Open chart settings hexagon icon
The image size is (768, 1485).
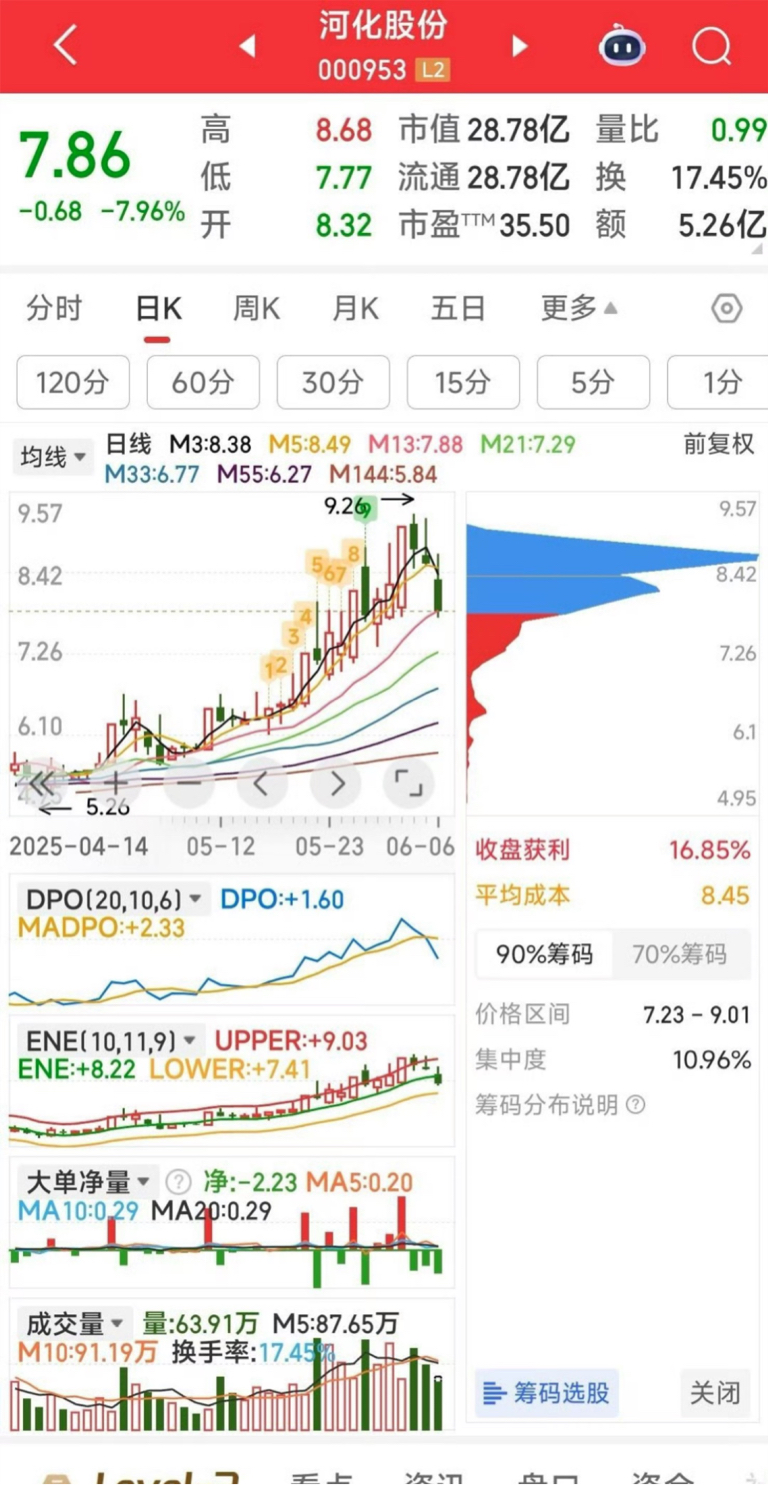[727, 309]
